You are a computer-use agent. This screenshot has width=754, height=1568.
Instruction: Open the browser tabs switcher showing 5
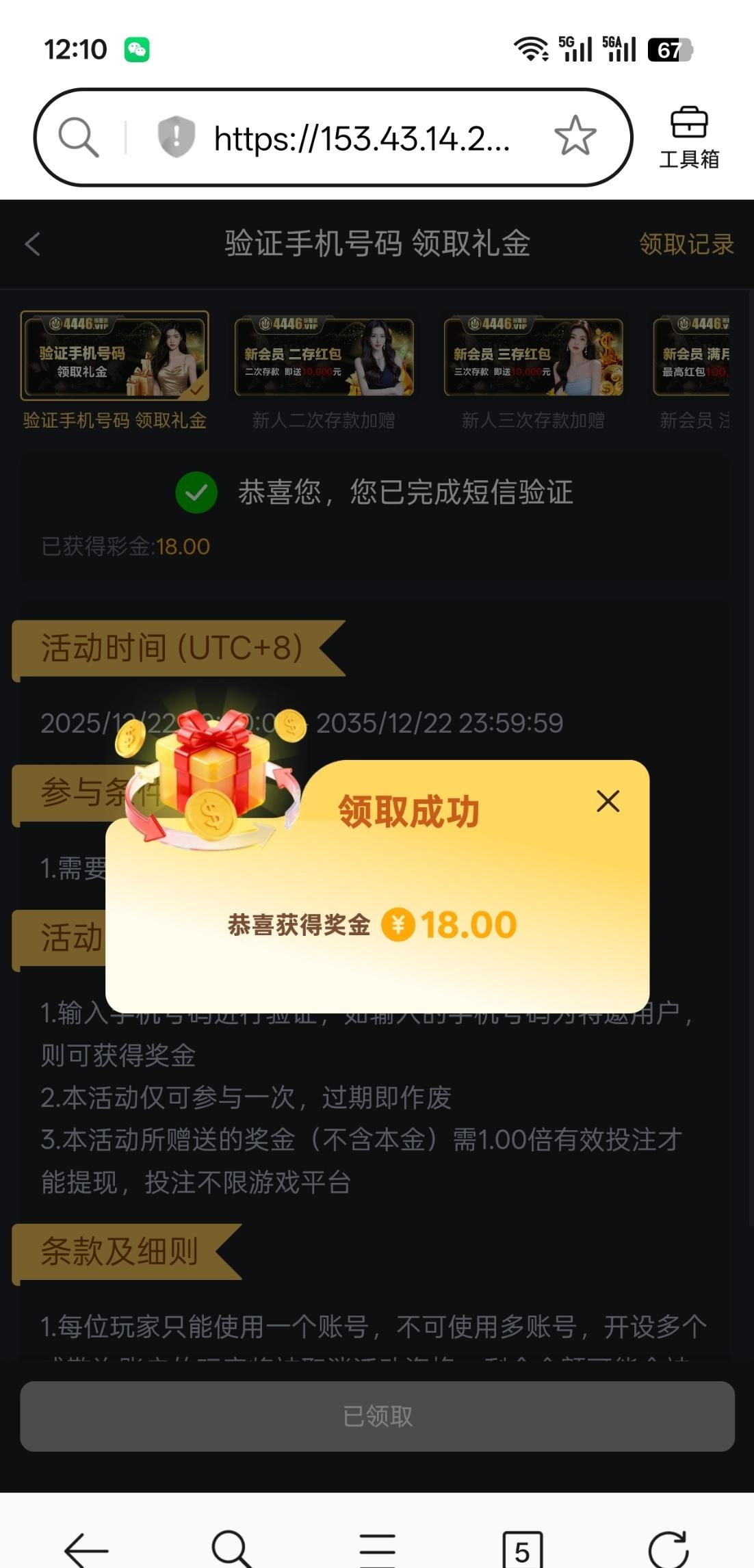(x=522, y=1550)
